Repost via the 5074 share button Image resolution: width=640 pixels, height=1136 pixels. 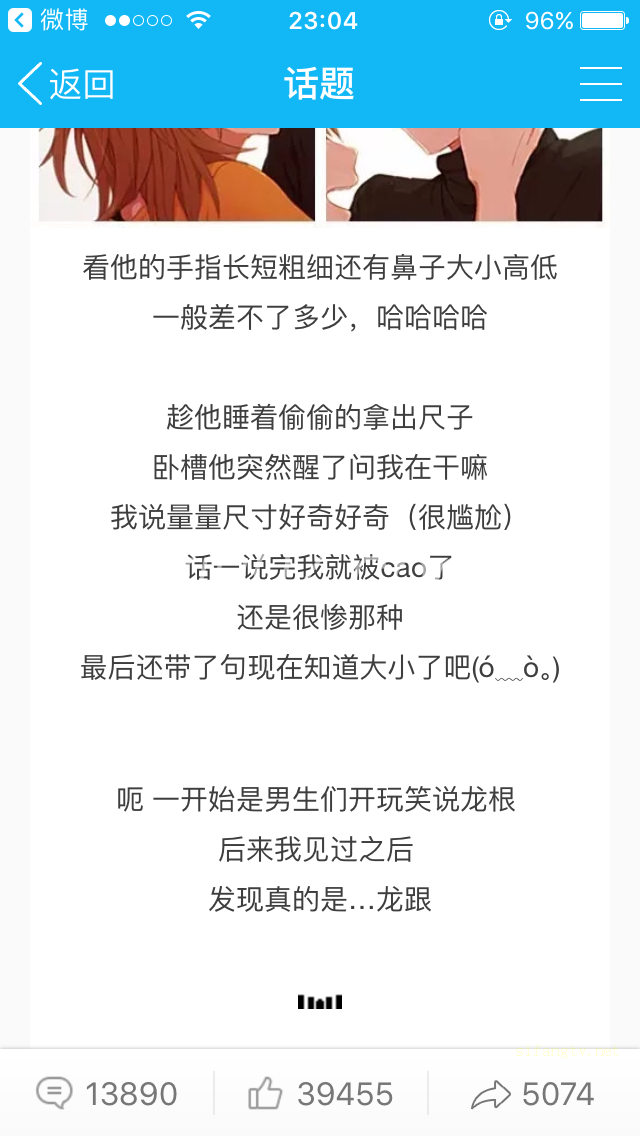click(533, 1093)
